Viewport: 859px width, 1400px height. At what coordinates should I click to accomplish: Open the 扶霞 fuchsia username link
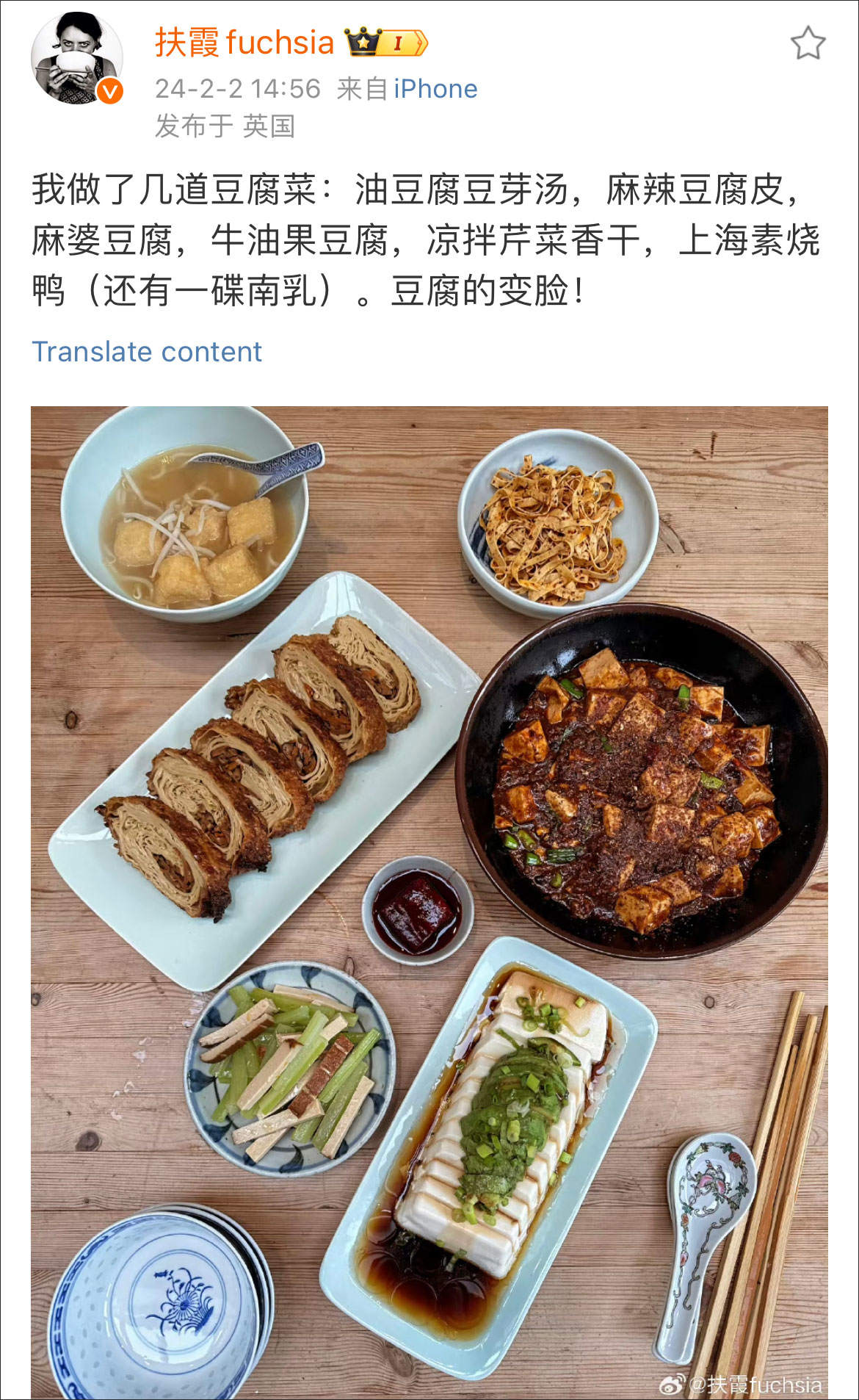pyautogui.click(x=244, y=43)
